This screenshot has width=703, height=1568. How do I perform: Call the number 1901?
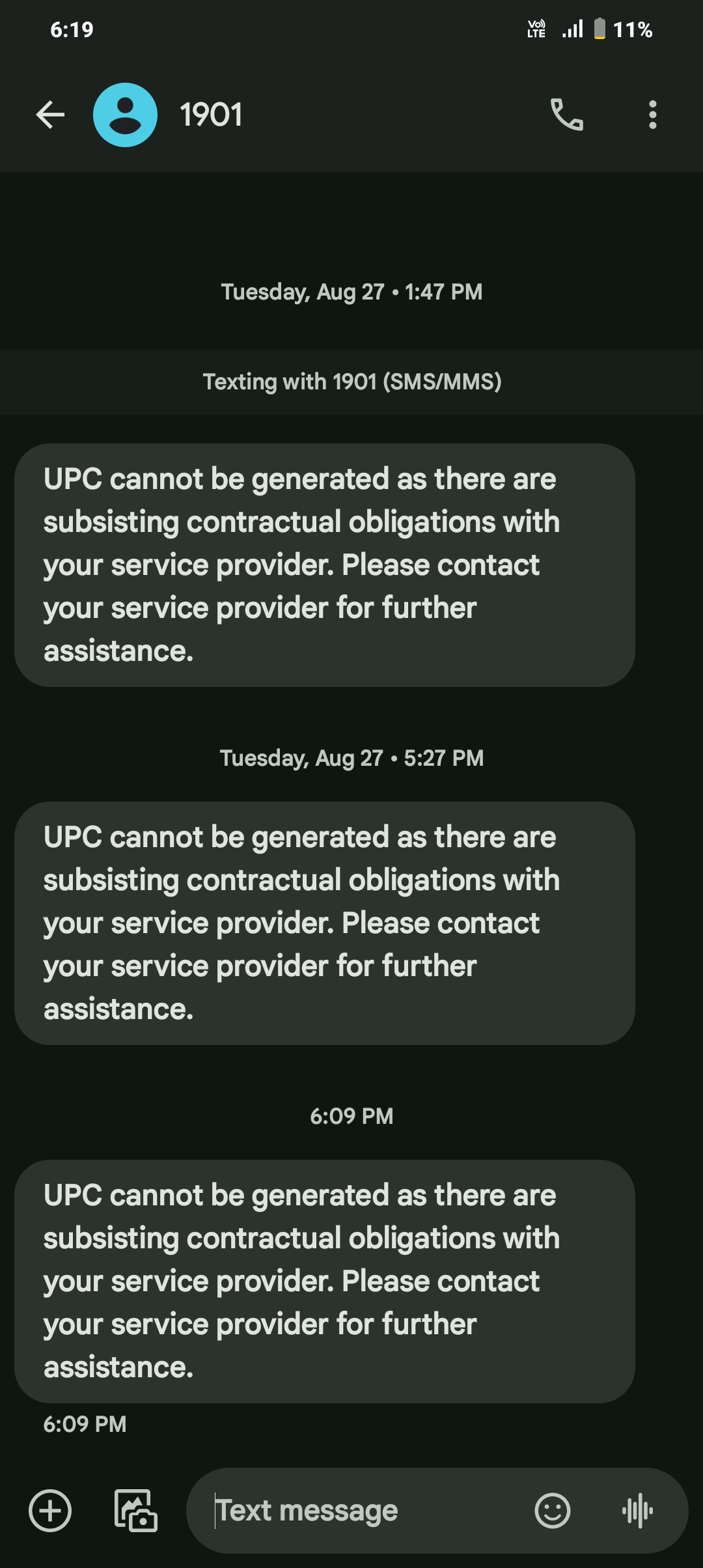566,115
